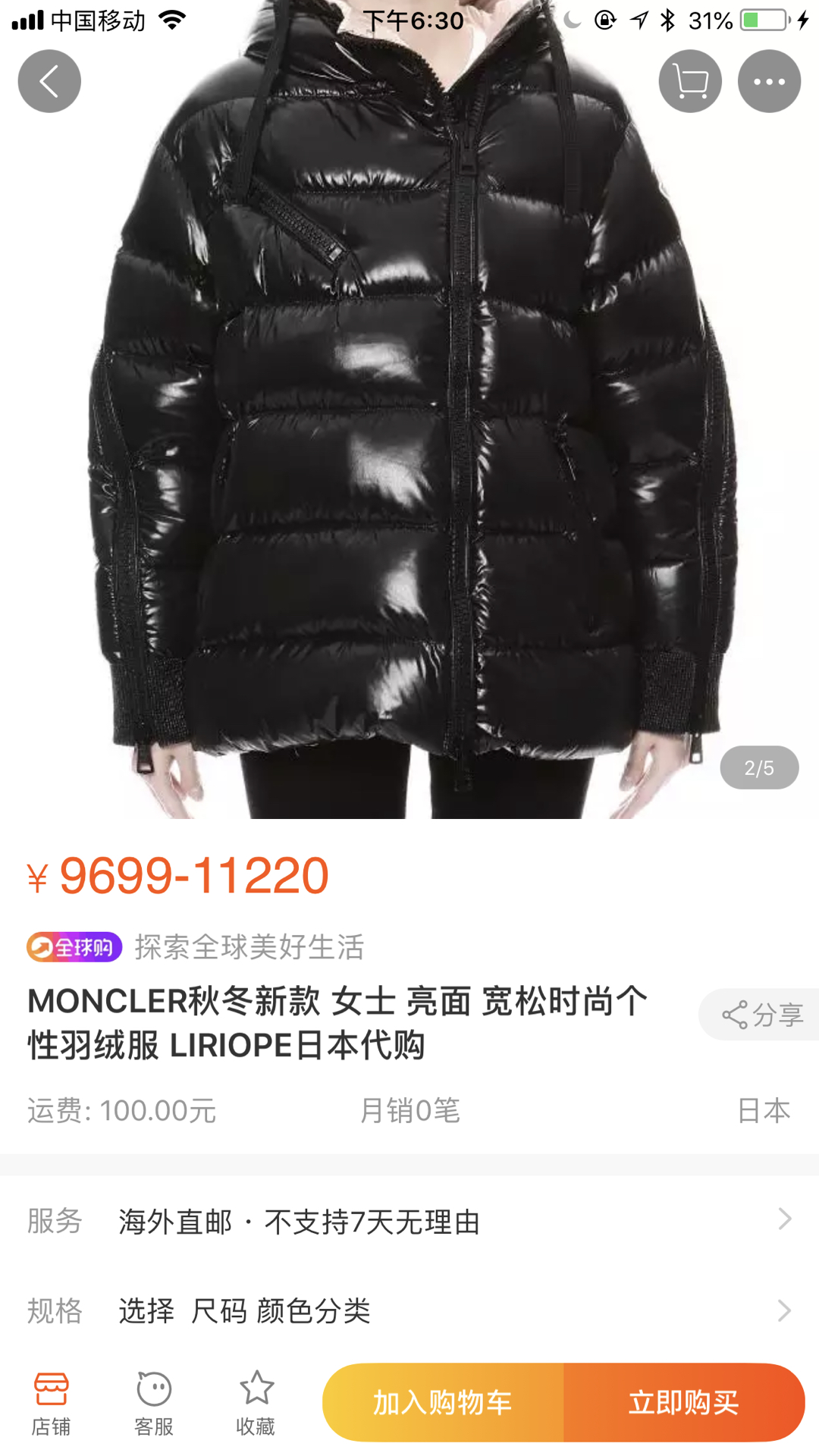Visit the 店铺 store page
The width and height of the screenshot is (819, 1456).
tap(51, 1403)
